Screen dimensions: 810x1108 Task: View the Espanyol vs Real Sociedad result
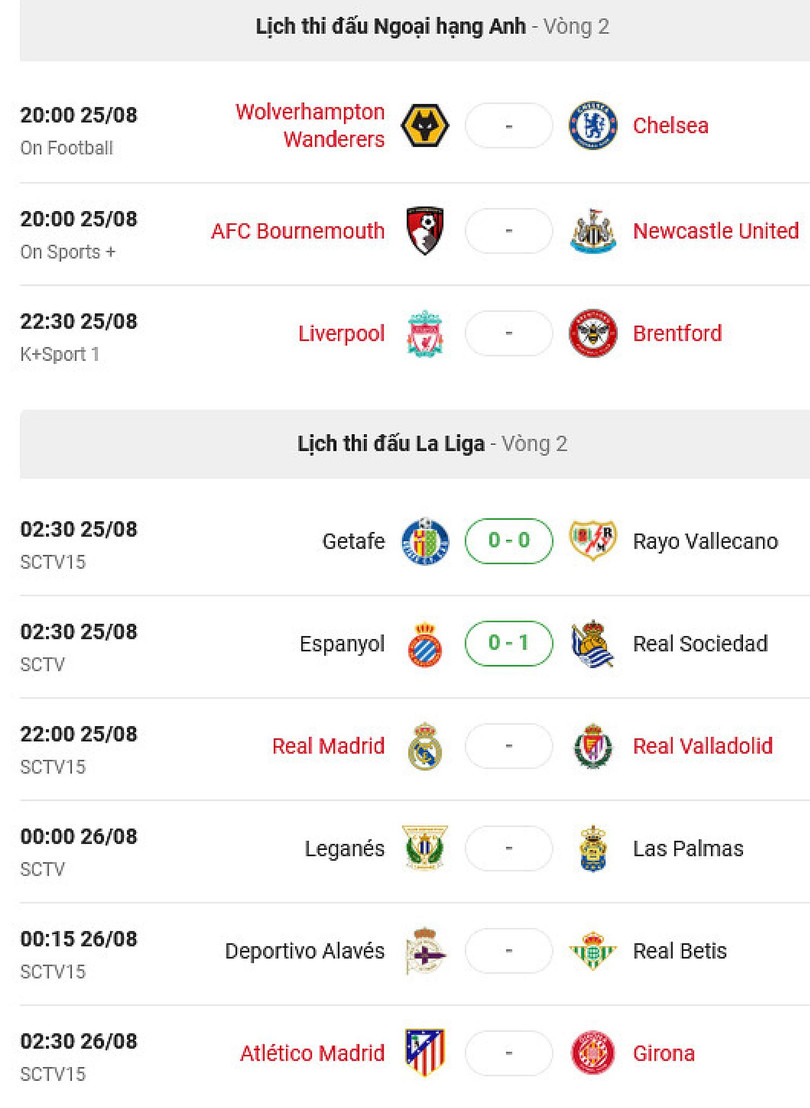tap(508, 643)
